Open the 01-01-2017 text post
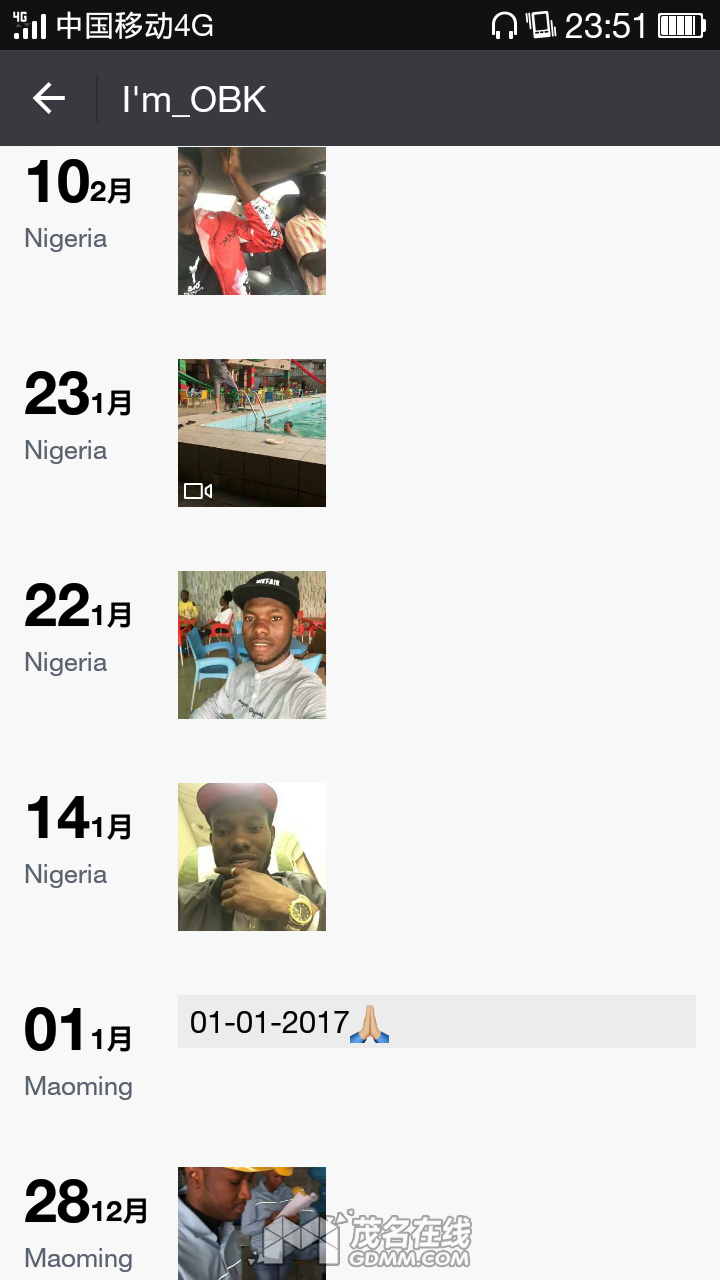The height and width of the screenshot is (1280, 720). click(x=436, y=1022)
